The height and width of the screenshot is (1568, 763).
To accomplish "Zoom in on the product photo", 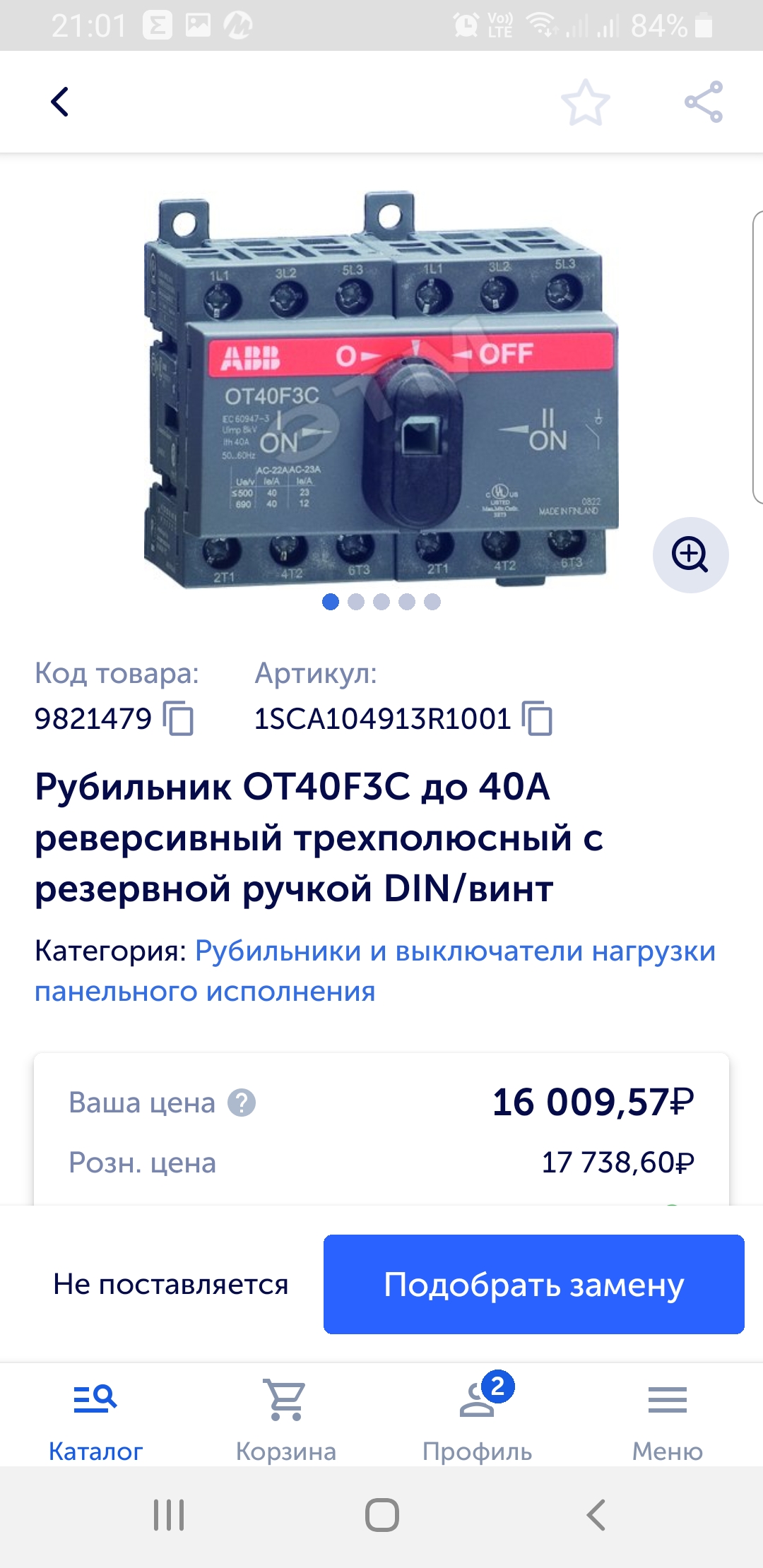I will tap(690, 554).
